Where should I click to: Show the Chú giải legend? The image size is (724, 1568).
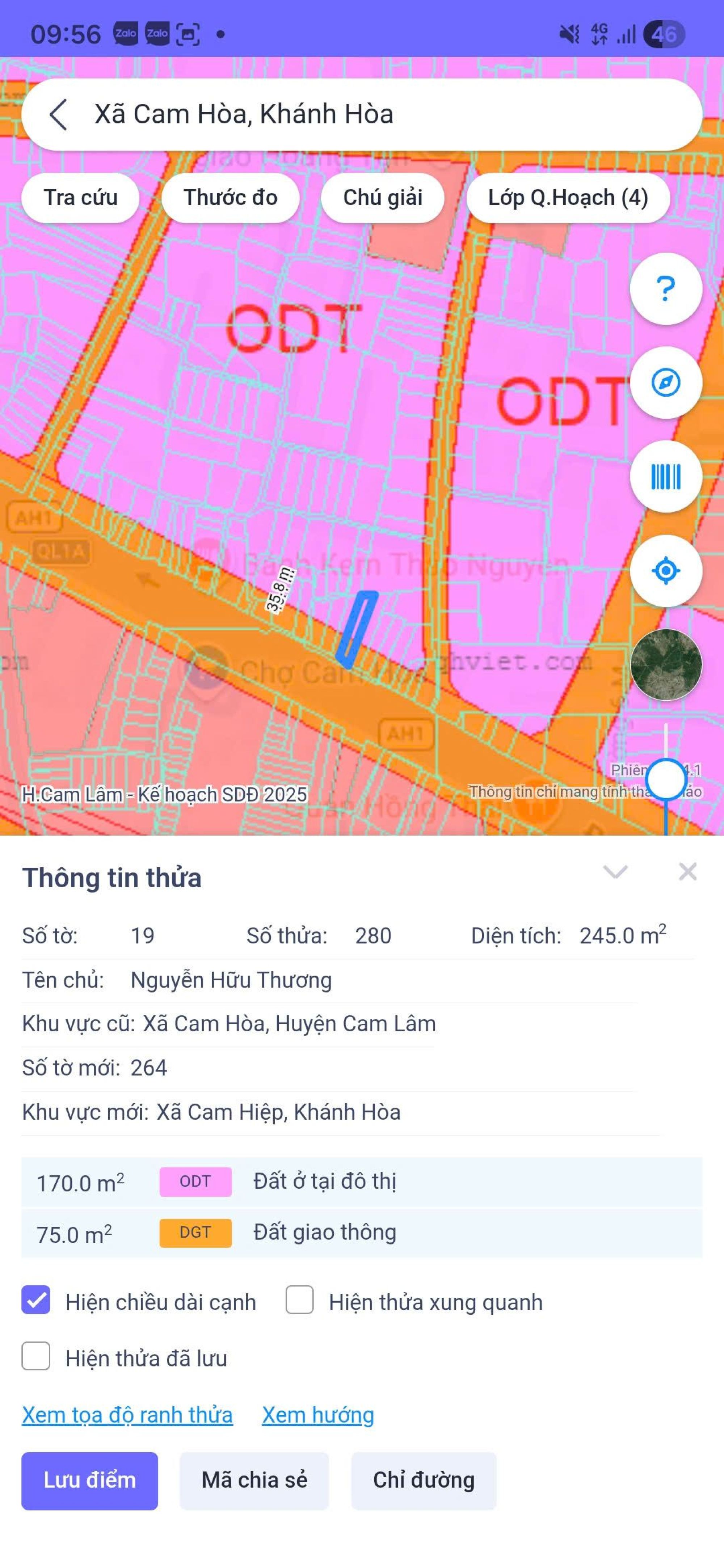pos(382,198)
